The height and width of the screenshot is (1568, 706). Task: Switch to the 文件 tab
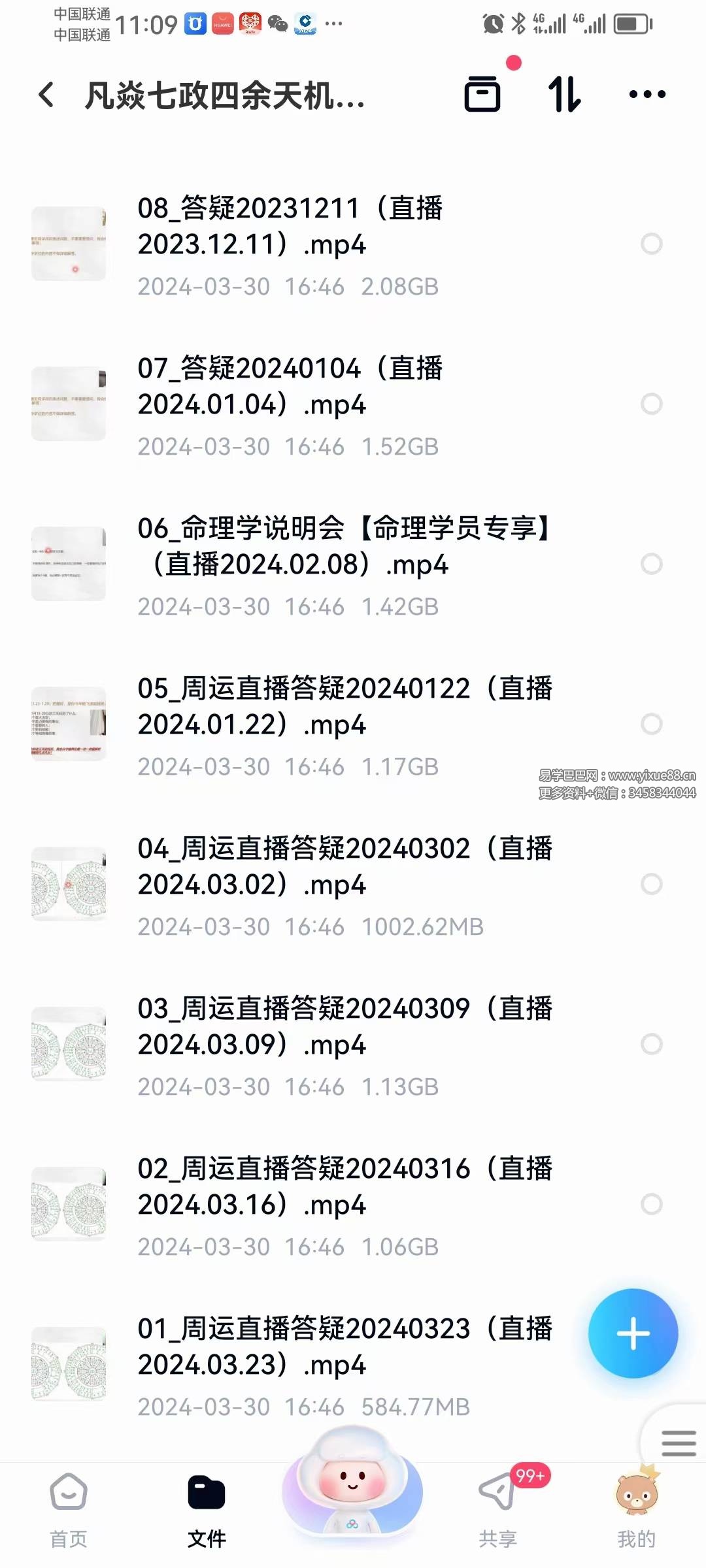click(207, 1511)
